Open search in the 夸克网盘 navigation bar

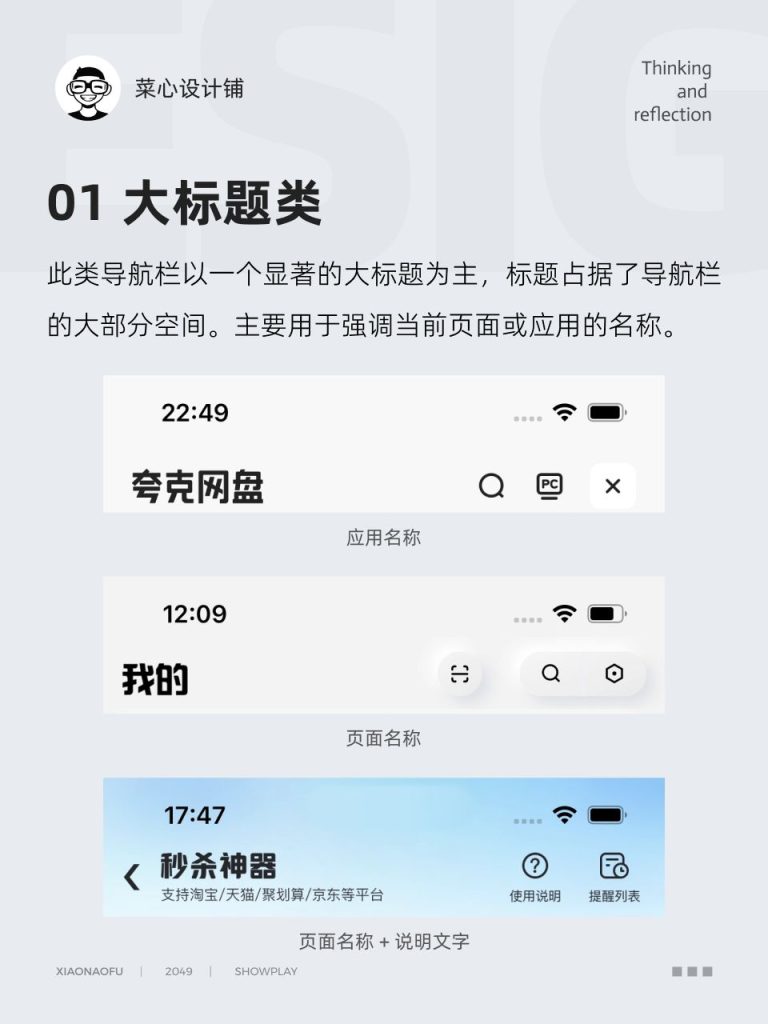[x=489, y=487]
